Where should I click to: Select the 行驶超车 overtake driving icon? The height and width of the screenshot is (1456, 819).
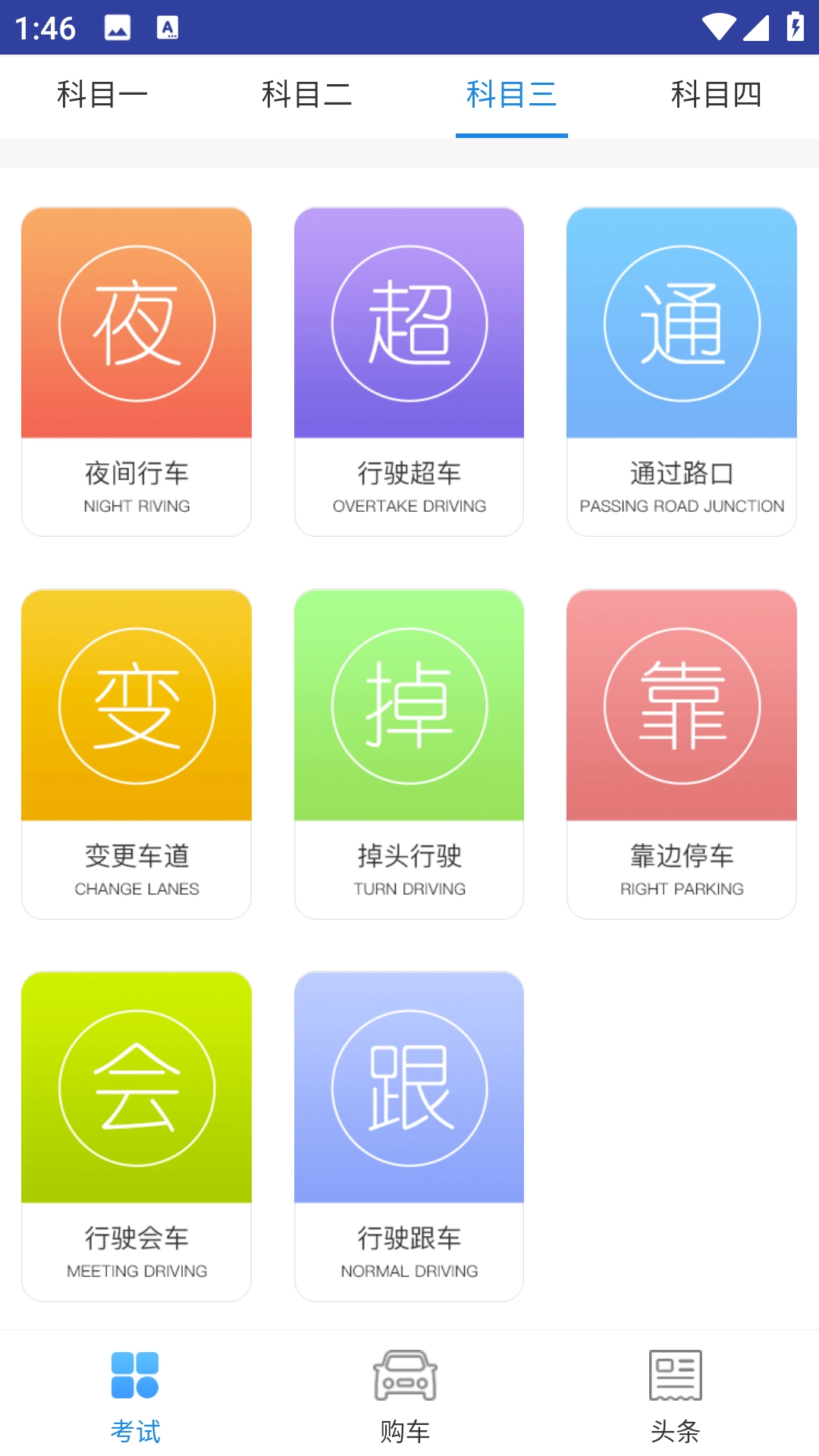(x=409, y=322)
